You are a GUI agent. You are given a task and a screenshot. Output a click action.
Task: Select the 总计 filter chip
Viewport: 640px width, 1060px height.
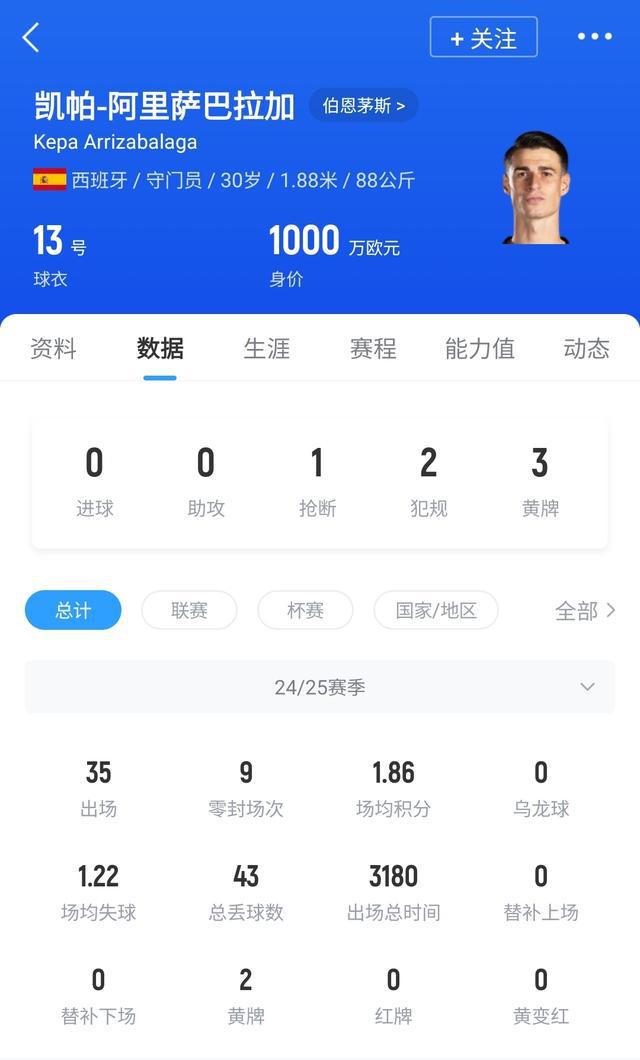(x=73, y=610)
